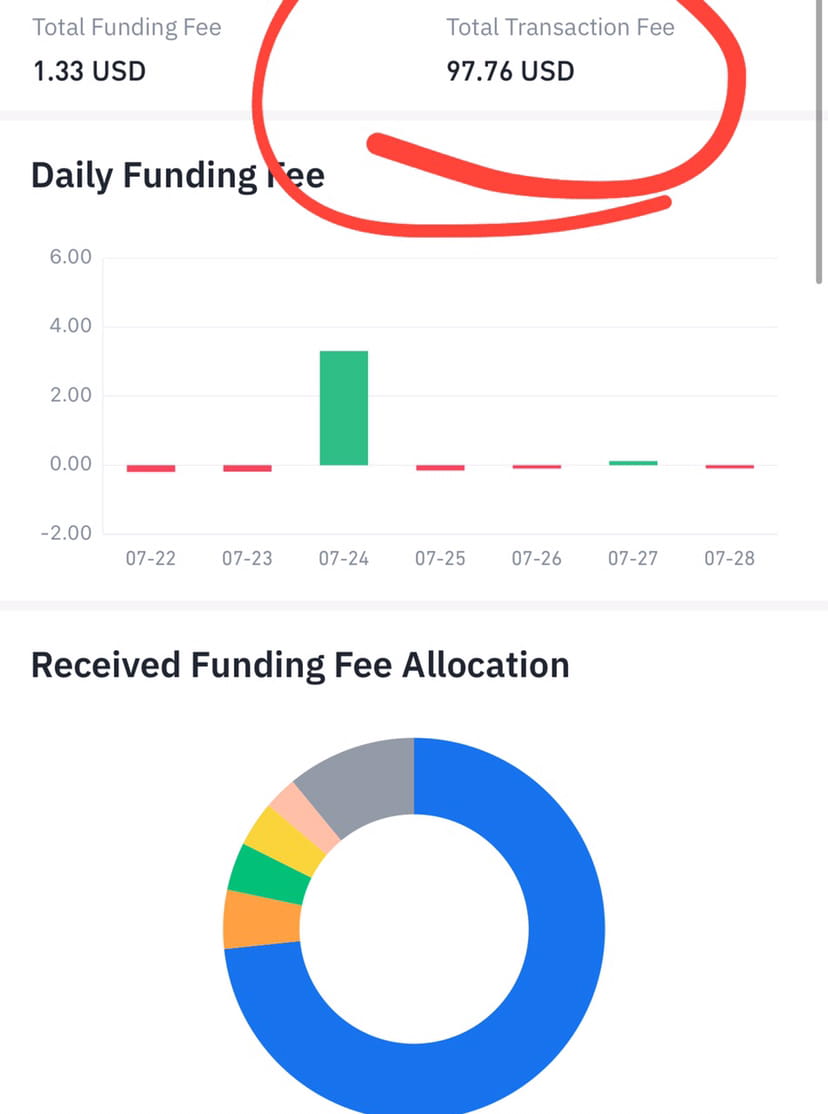The image size is (828, 1114).
Task: Click the 07-26 x-axis date label
Action: point(536,558)
